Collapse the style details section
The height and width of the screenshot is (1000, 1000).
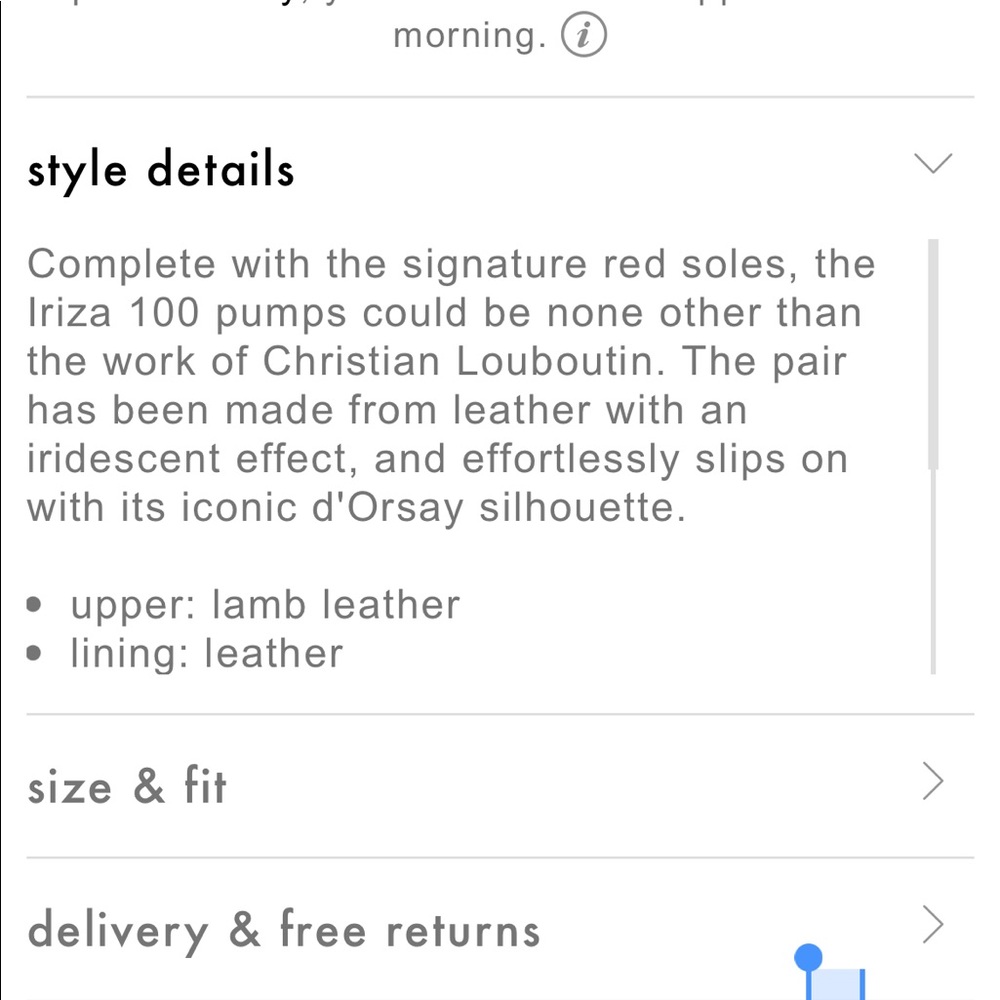click(933, 164)
